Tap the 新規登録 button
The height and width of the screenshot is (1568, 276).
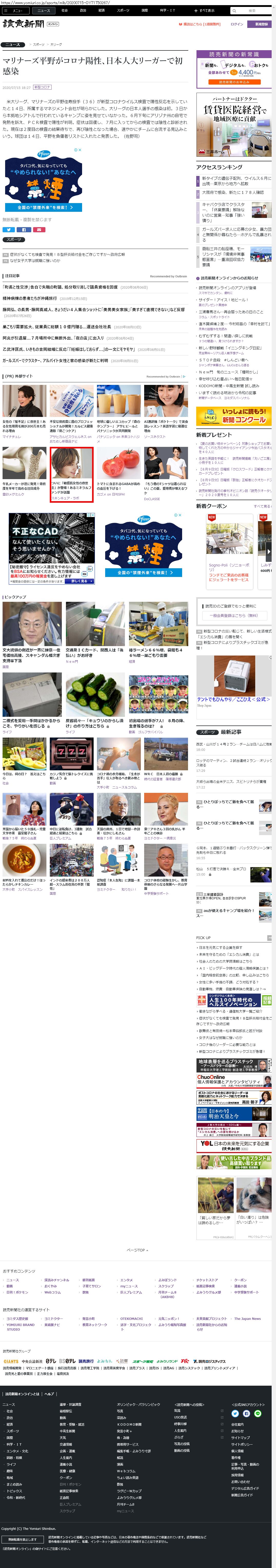(x=261, y=24)
